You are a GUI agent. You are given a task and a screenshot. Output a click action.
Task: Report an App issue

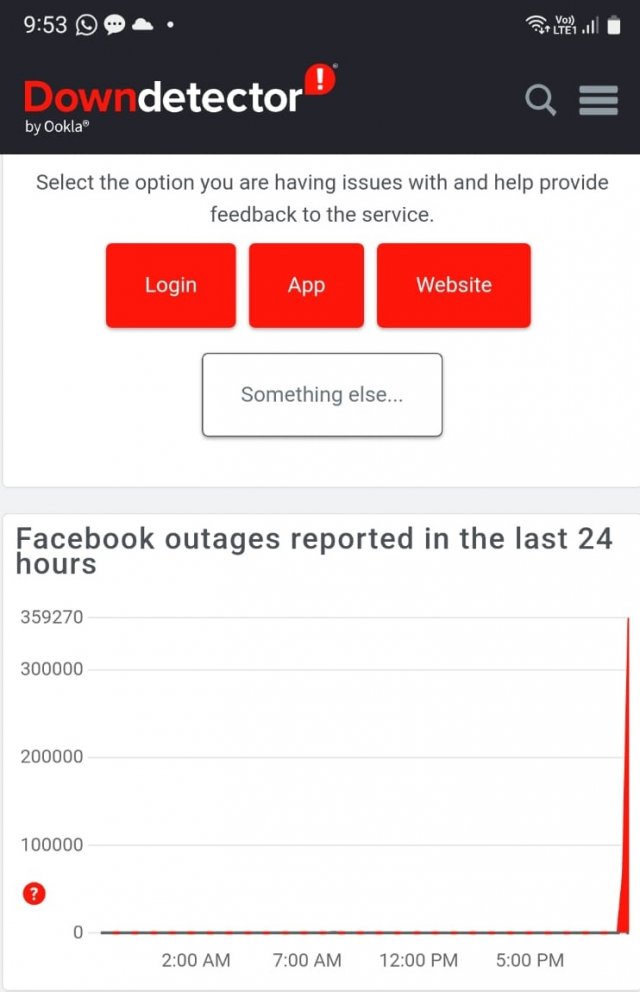(x=306, y=285)
